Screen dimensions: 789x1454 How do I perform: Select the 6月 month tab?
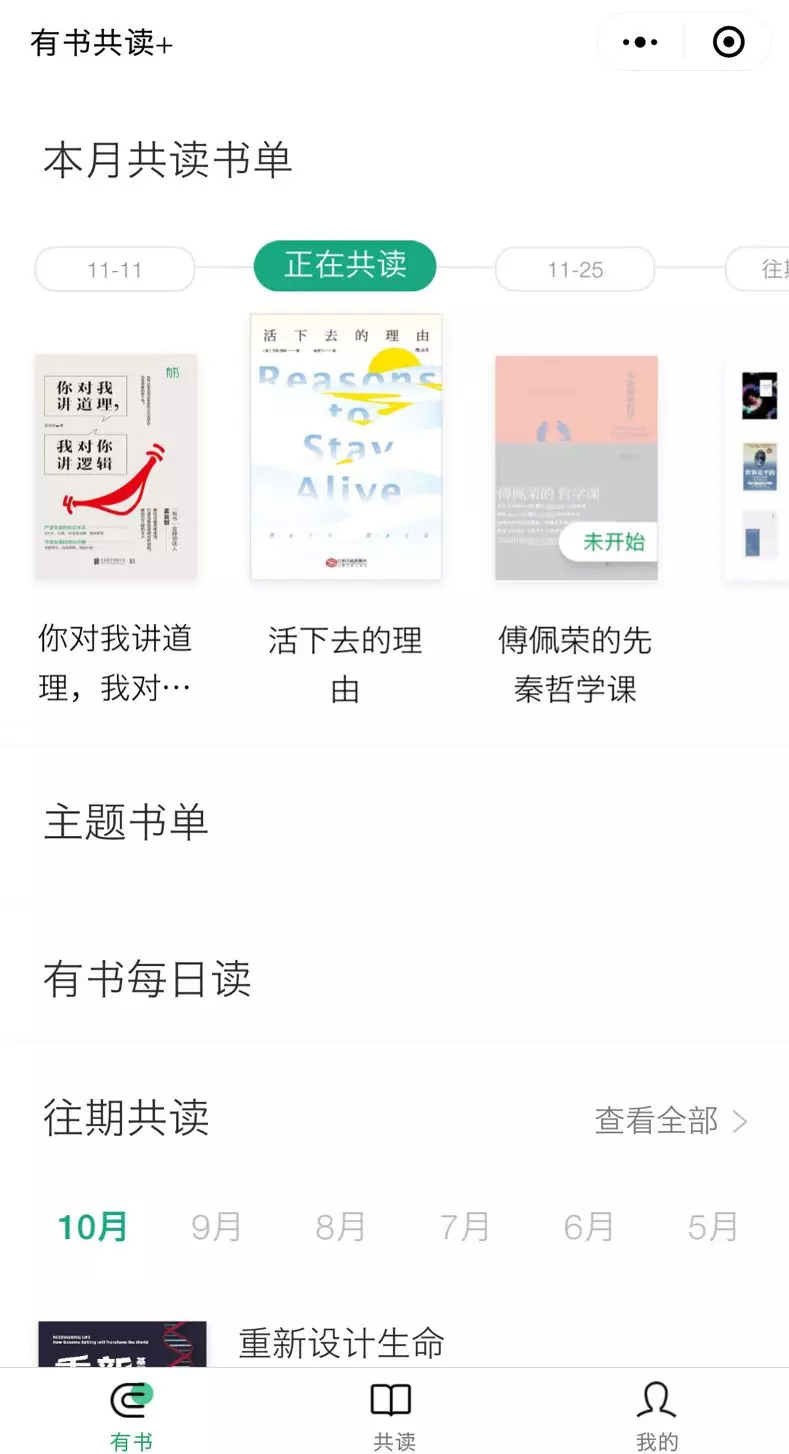click(x=588, y=1227)
